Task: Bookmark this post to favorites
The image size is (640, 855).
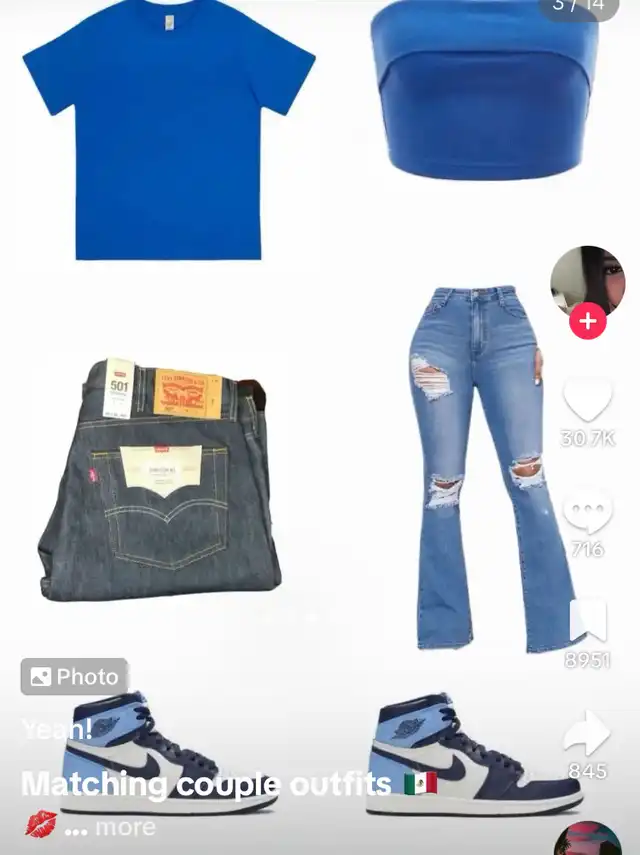Action: tap(587, 621)
